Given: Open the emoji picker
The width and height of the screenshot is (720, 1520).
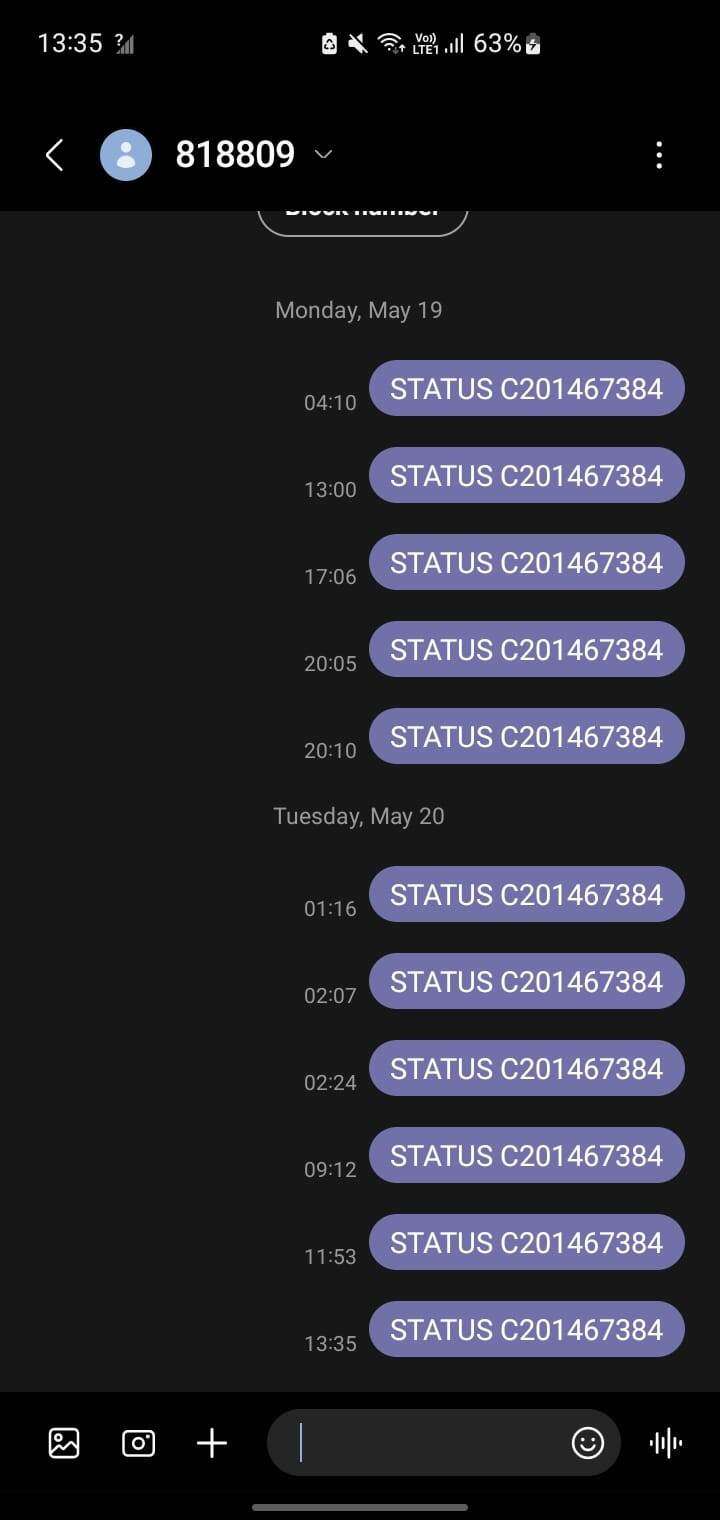Looking at the screenshot, I should point(587,1443).
